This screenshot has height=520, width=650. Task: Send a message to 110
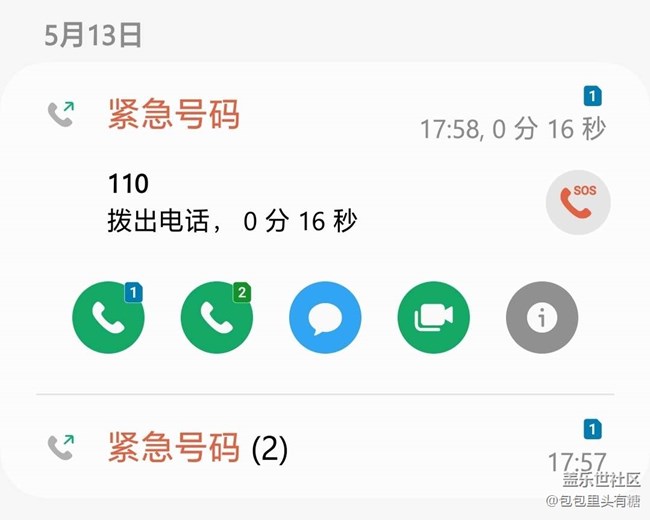point(325,318)
